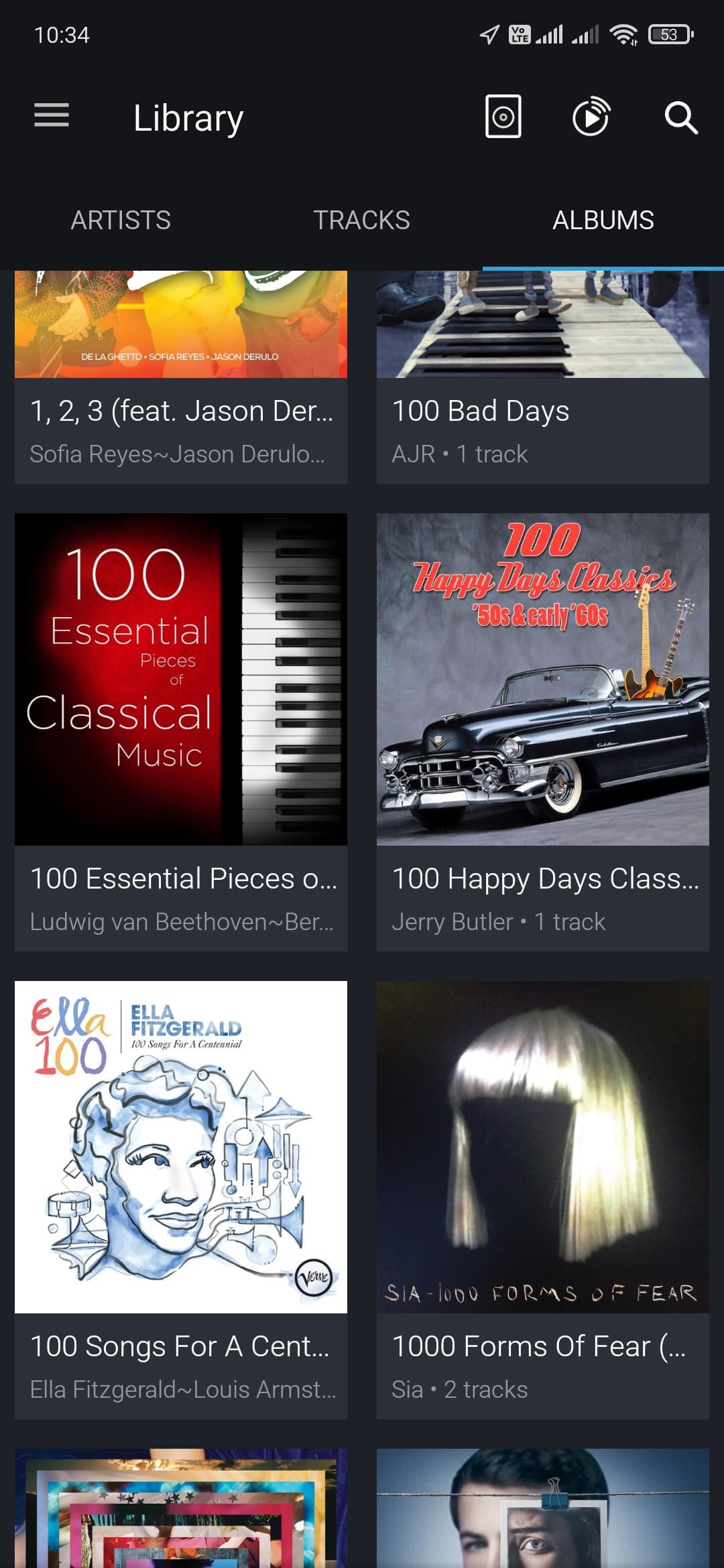This screenshot has width=724, height=1568.
Task: Open library search
Action: click(680, 118)
